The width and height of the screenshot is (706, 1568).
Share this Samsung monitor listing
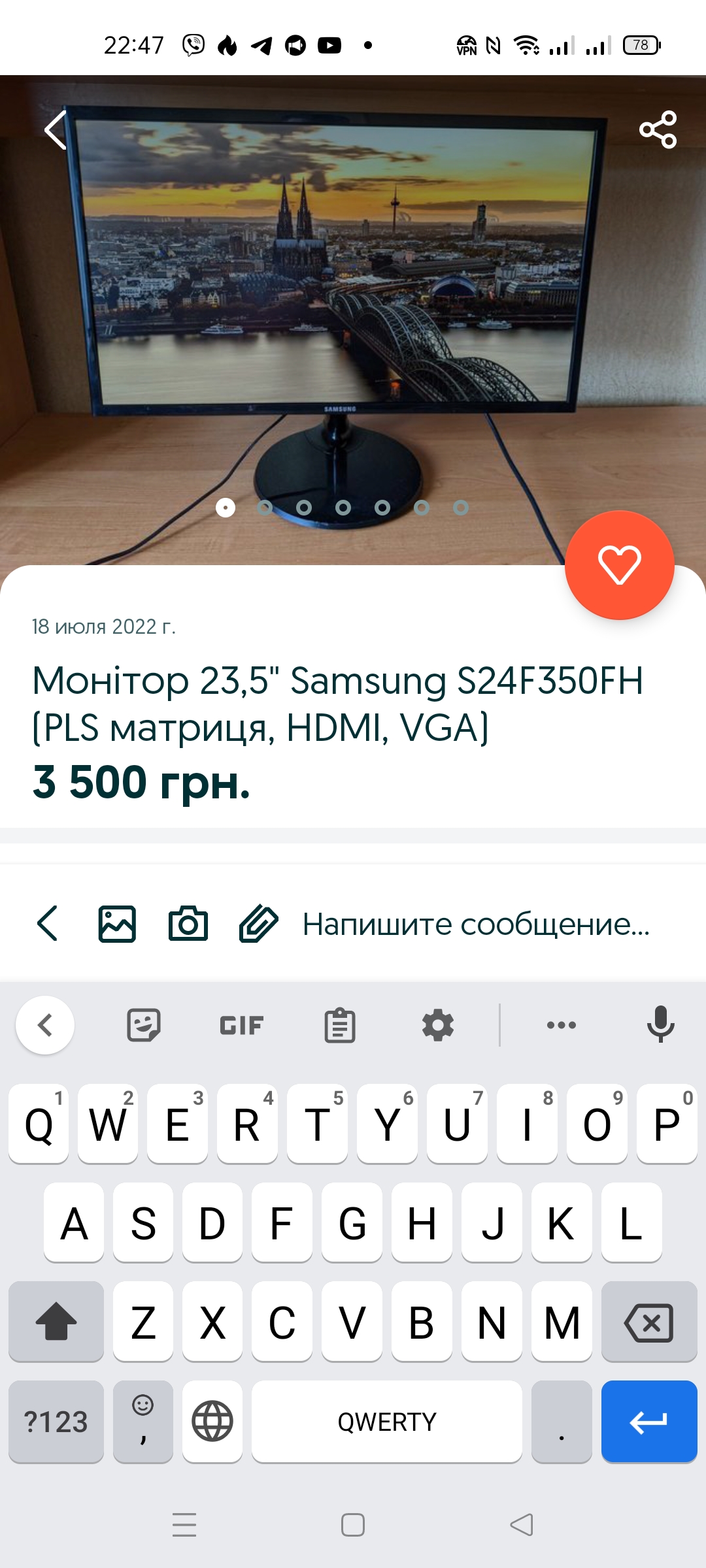[658, 129]
